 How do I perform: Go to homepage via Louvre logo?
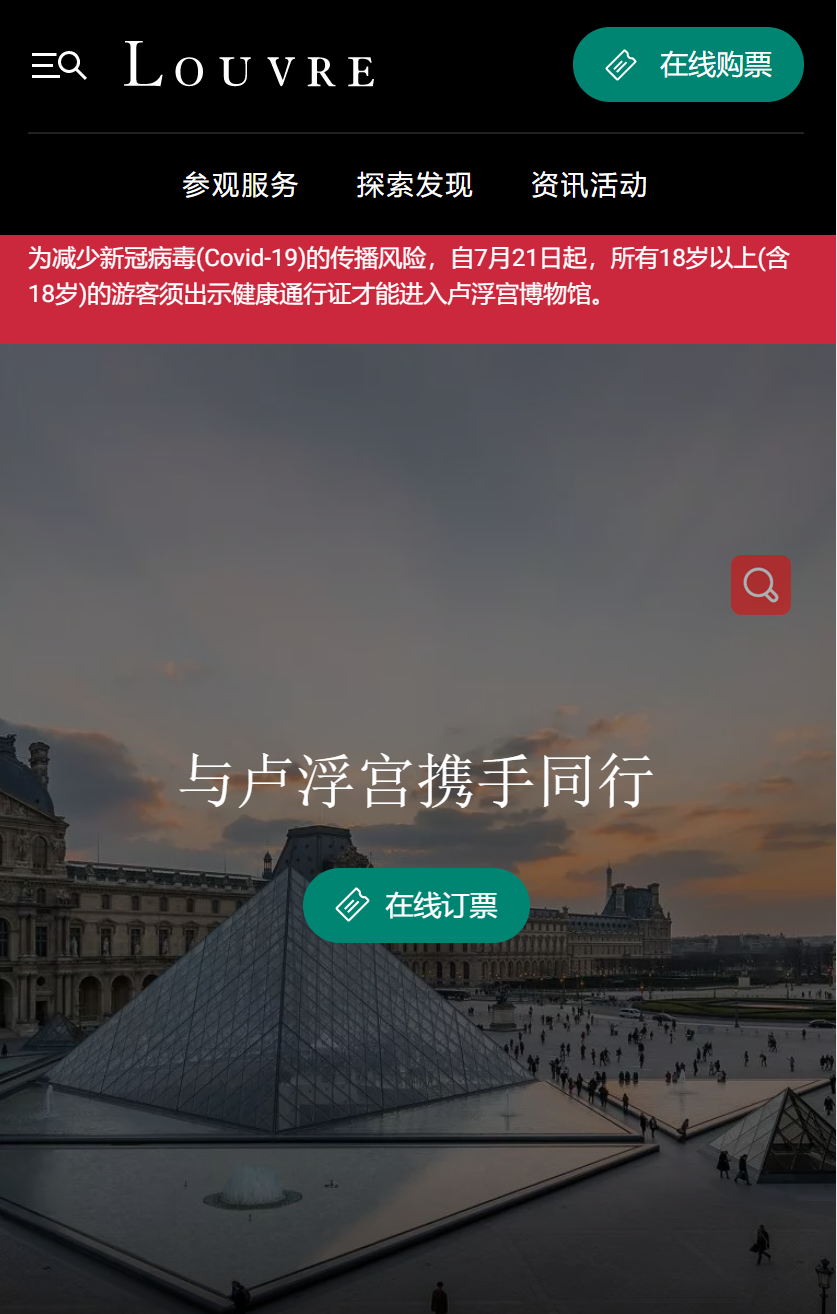(249, 65)
